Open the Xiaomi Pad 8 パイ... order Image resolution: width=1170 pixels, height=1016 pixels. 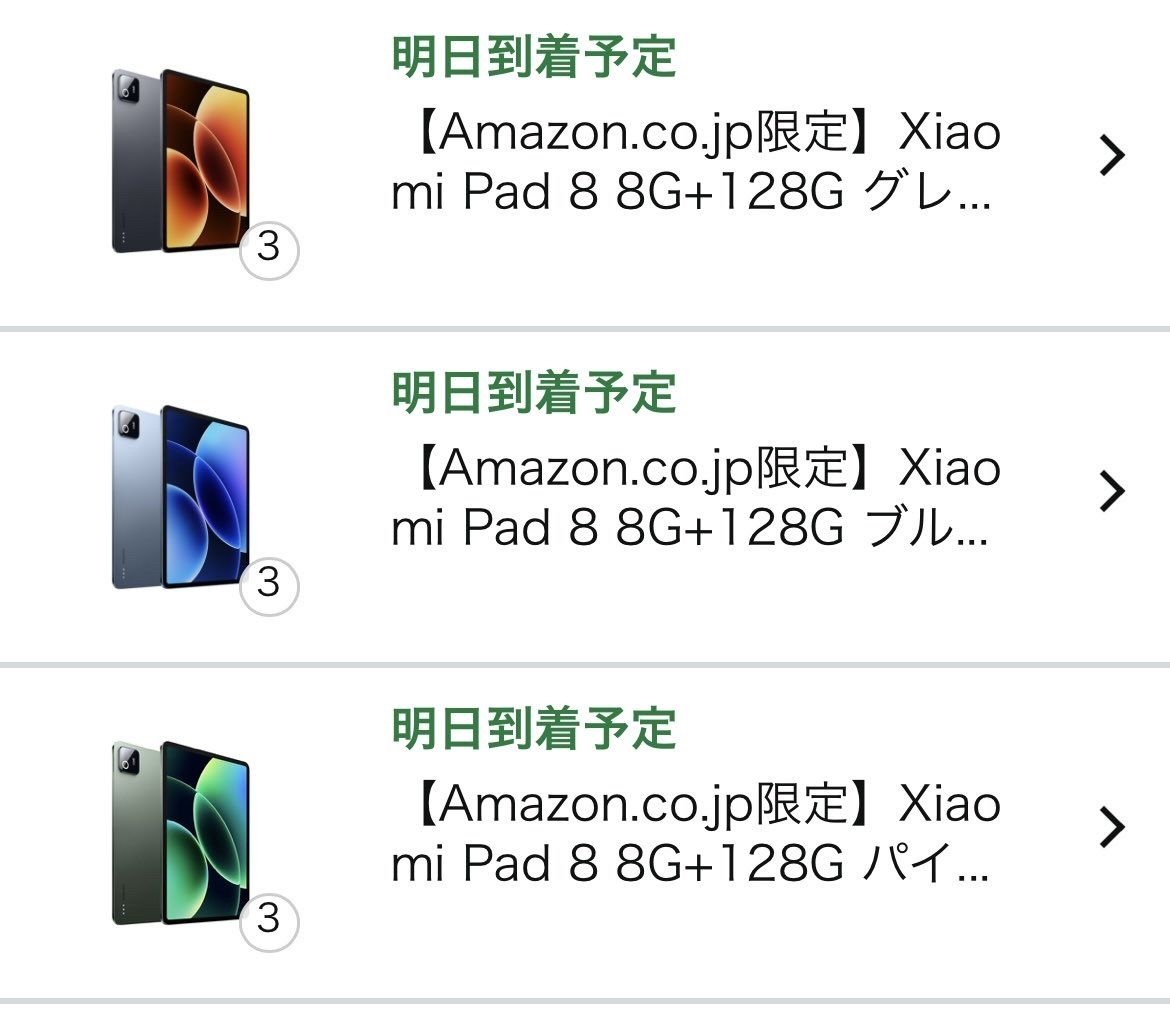click(695, 832)
